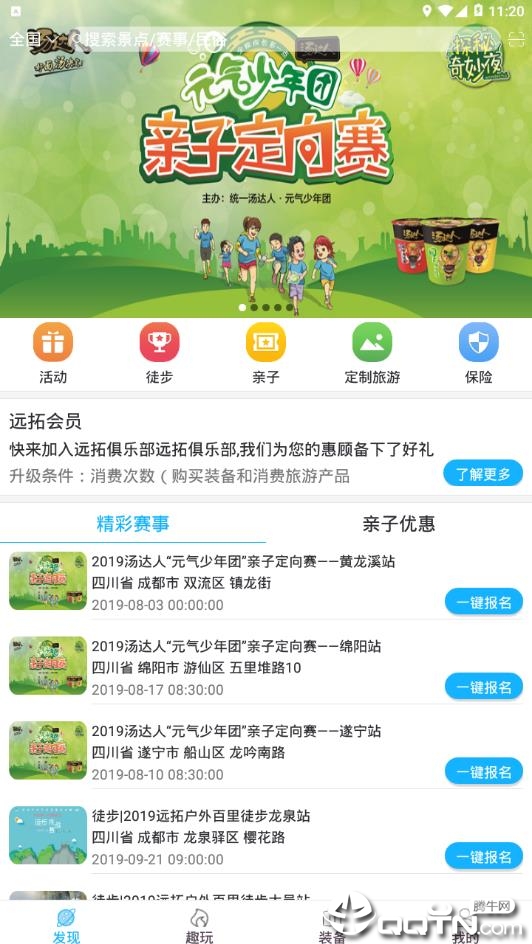Open the 定制旅游 category
The height and width of the screenshot is (944, 532).
(x=372, y=354)
